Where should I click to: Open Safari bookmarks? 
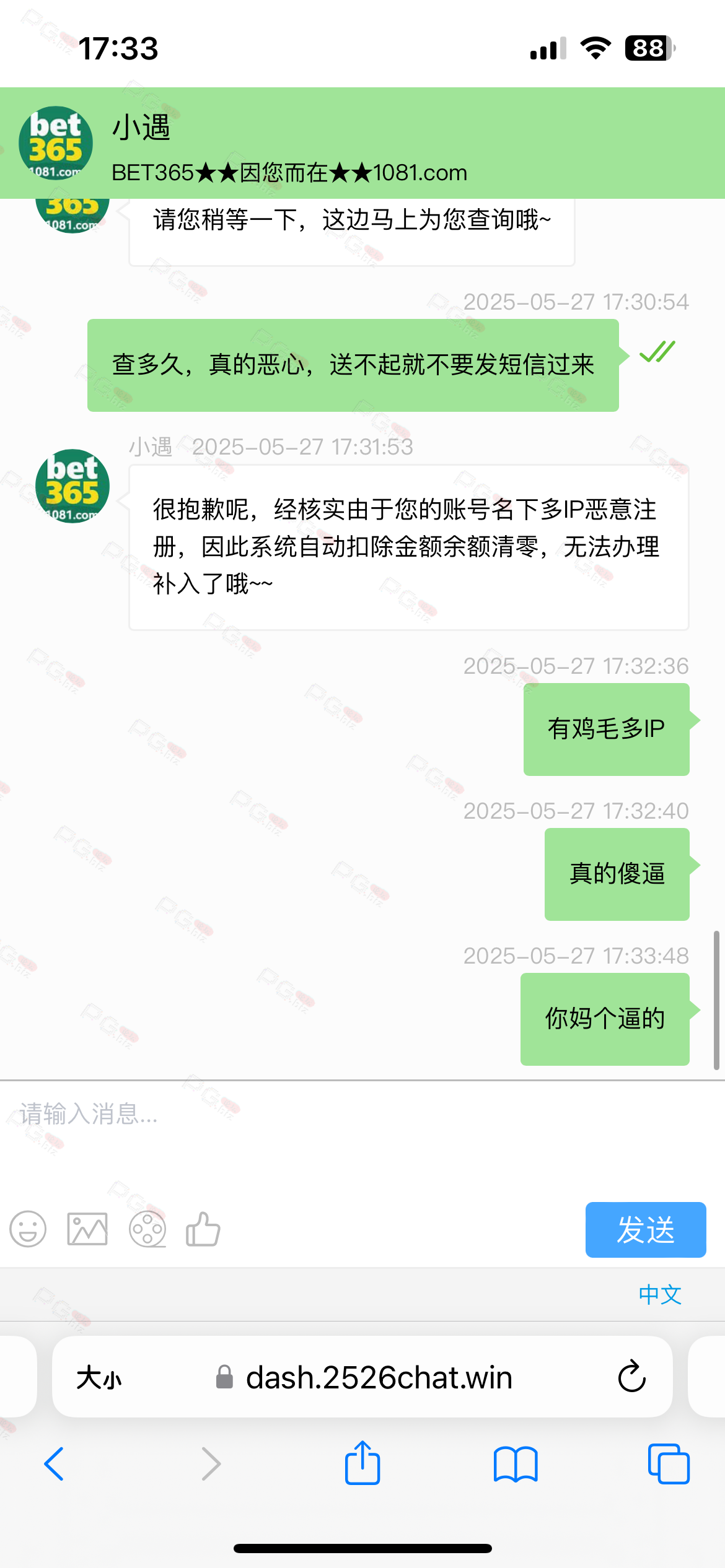[516, 1464]
